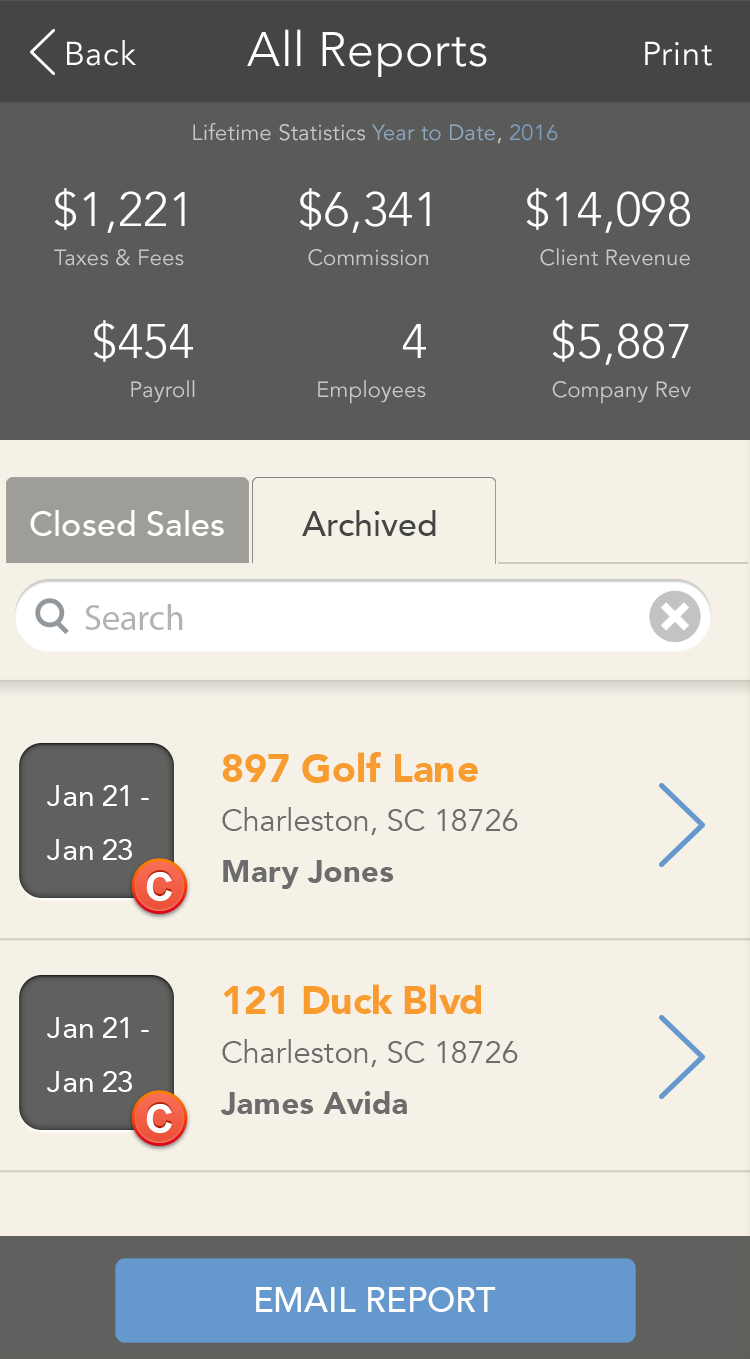Switch to the Archived tab
Screen dimensions: 750x1359
[x=373, y=520]
